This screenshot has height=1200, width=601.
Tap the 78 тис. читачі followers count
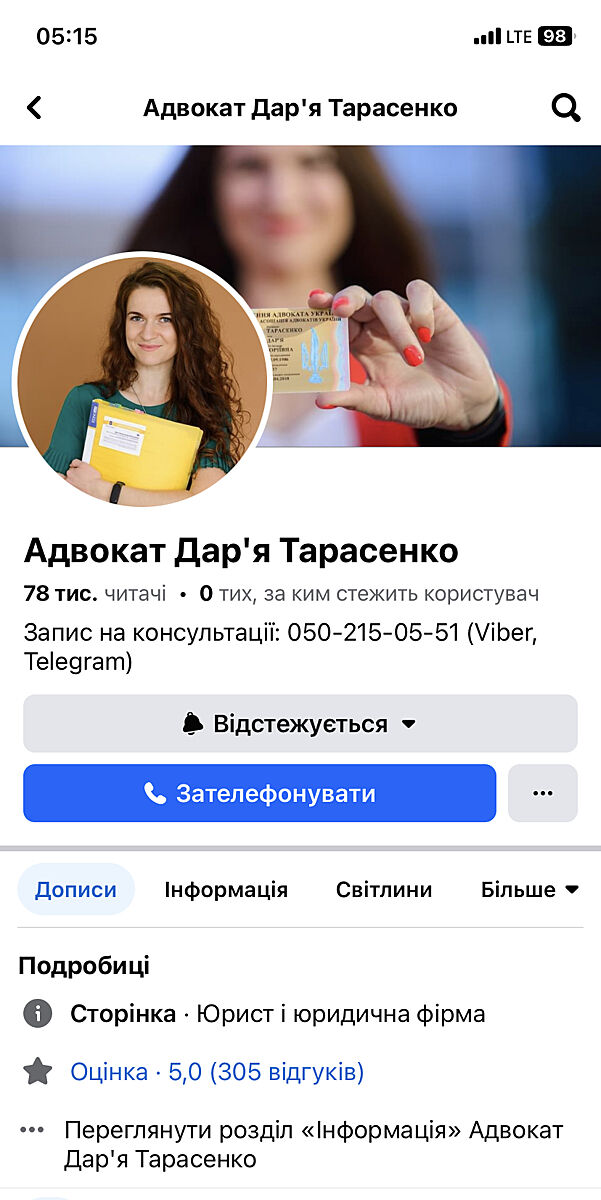(x=95, y=594)
